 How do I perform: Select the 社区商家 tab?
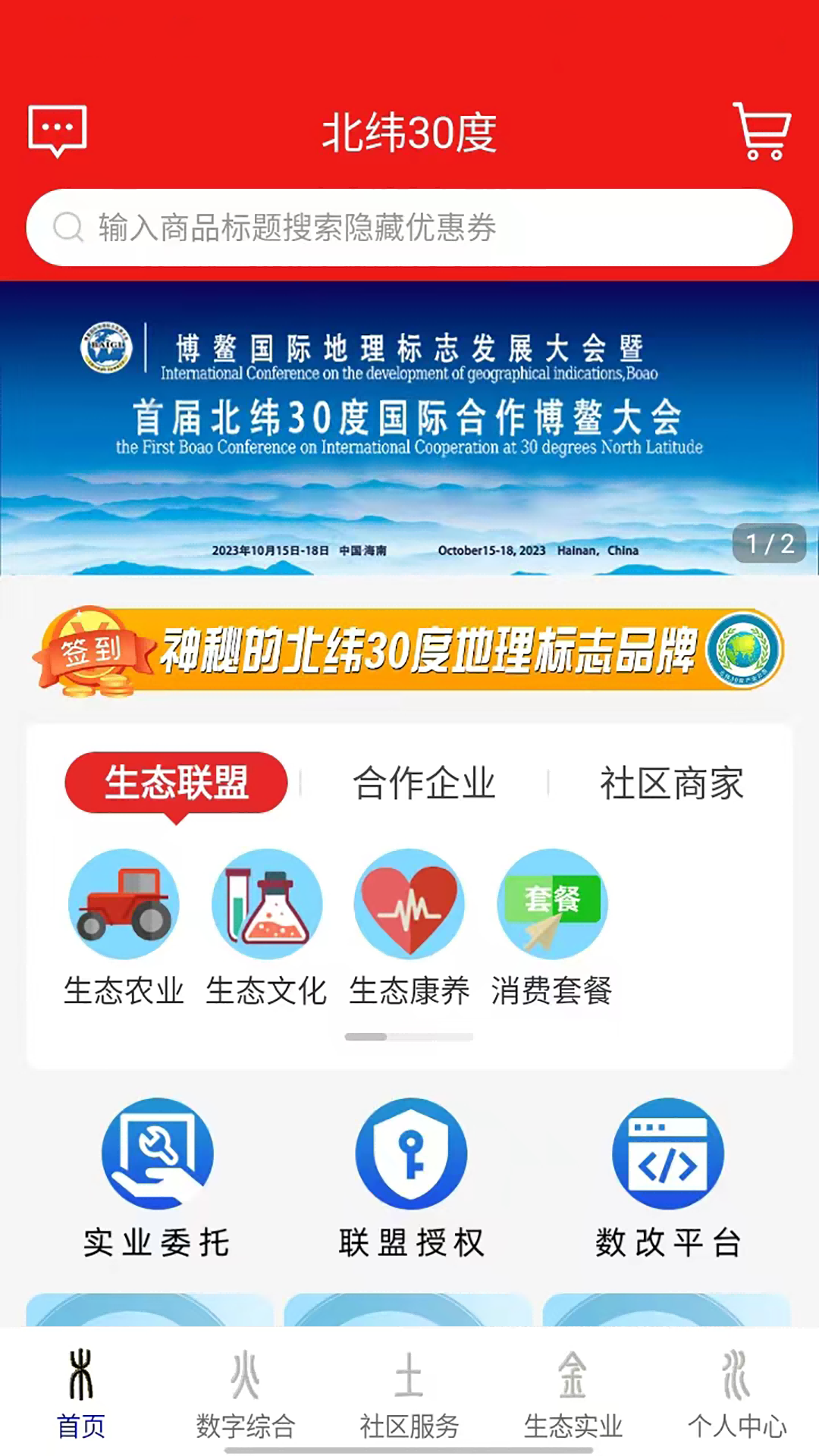(671, 783)
